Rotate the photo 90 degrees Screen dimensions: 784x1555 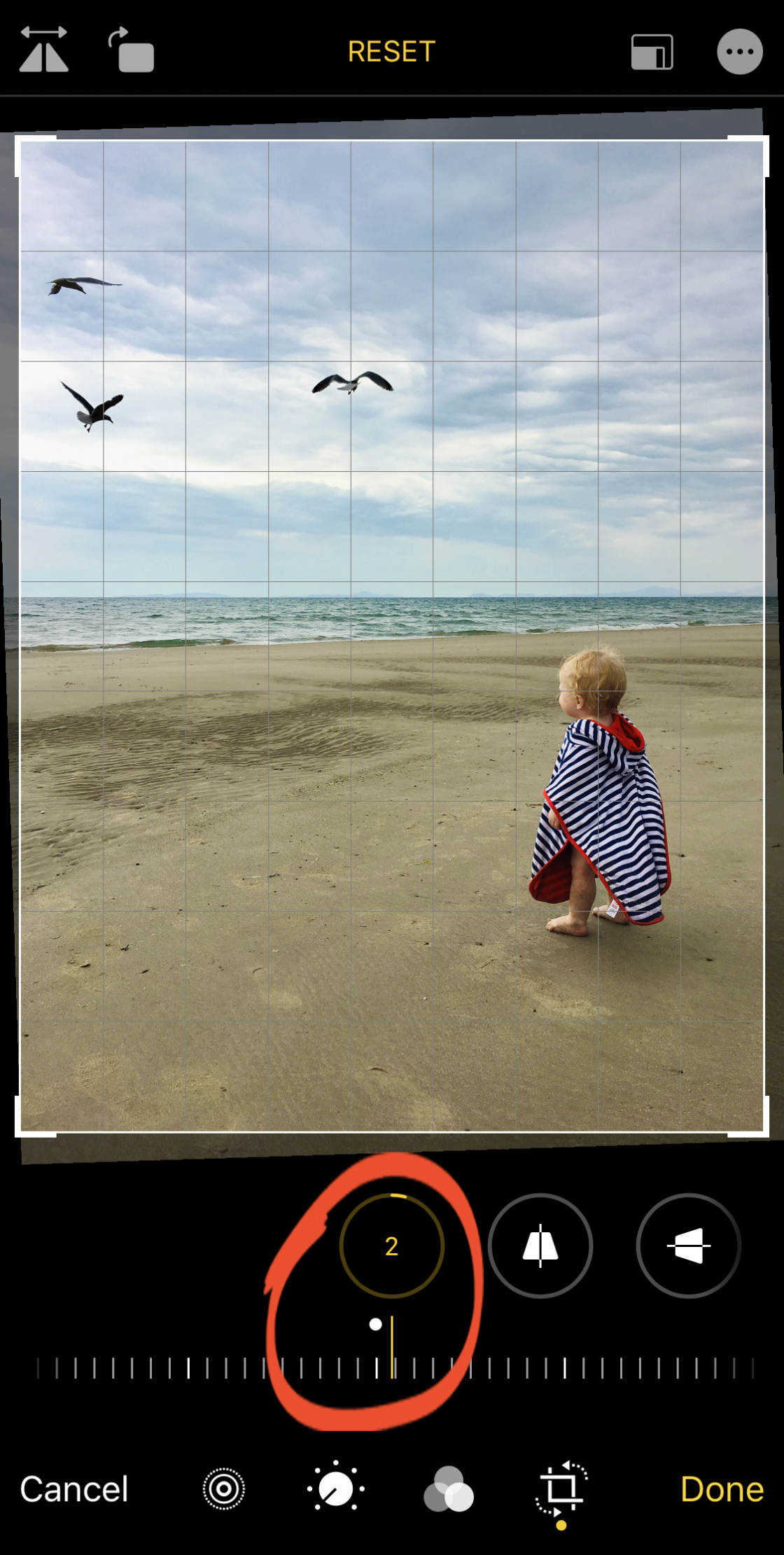[x=132, y=50]
